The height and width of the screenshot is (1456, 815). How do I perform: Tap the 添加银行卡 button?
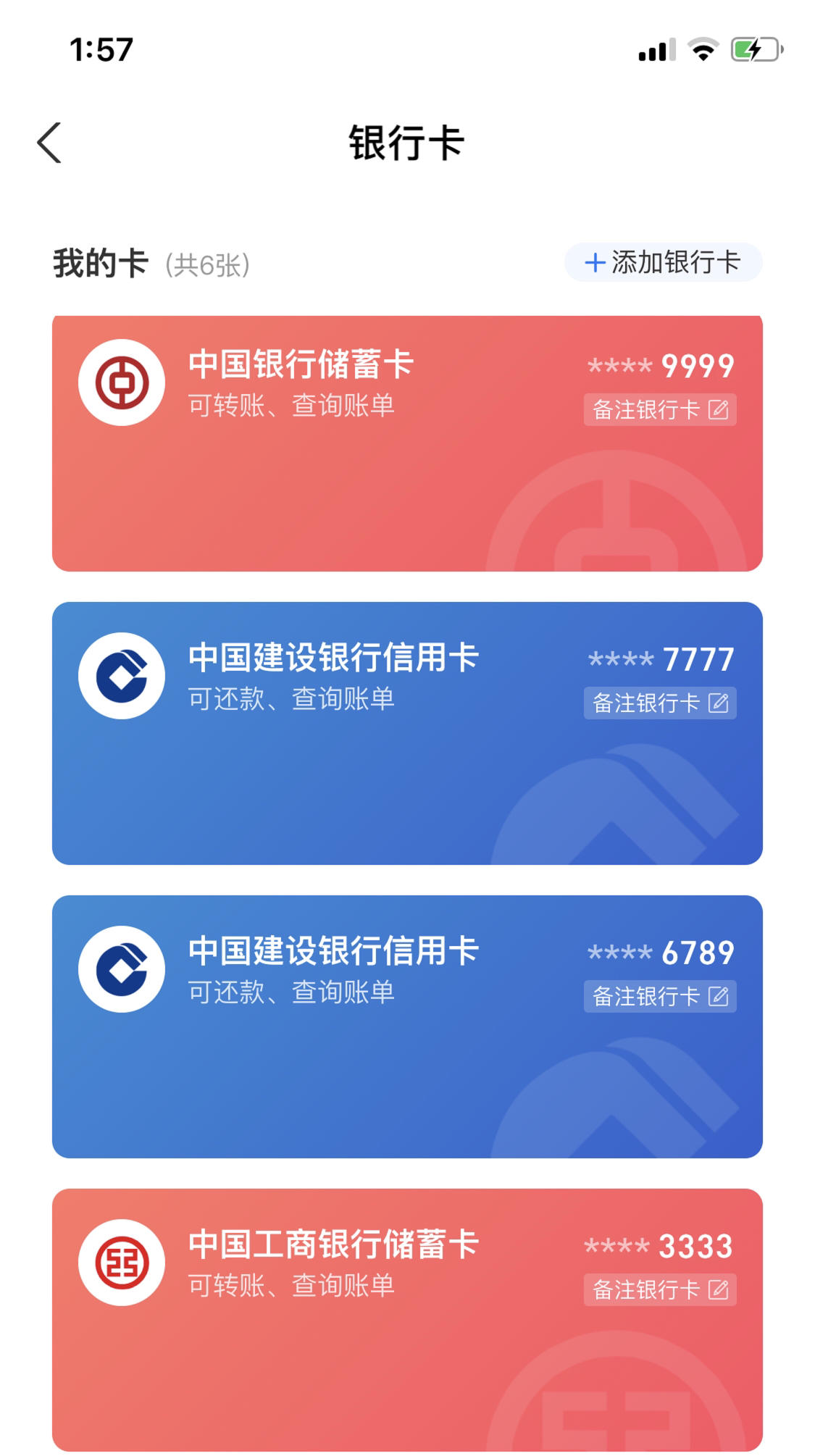click(x=663, y=264)
